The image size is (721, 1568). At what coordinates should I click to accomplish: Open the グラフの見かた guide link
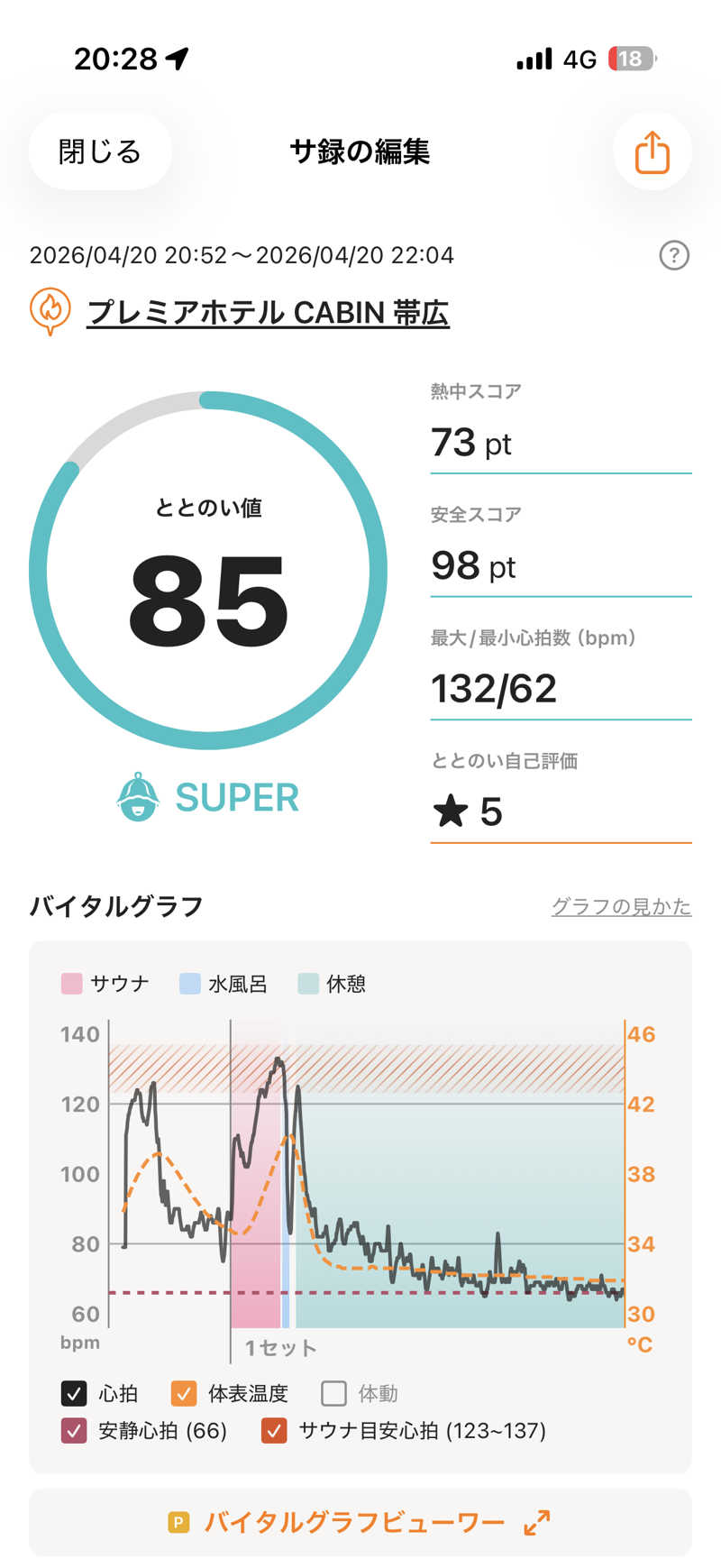point(621,906)
